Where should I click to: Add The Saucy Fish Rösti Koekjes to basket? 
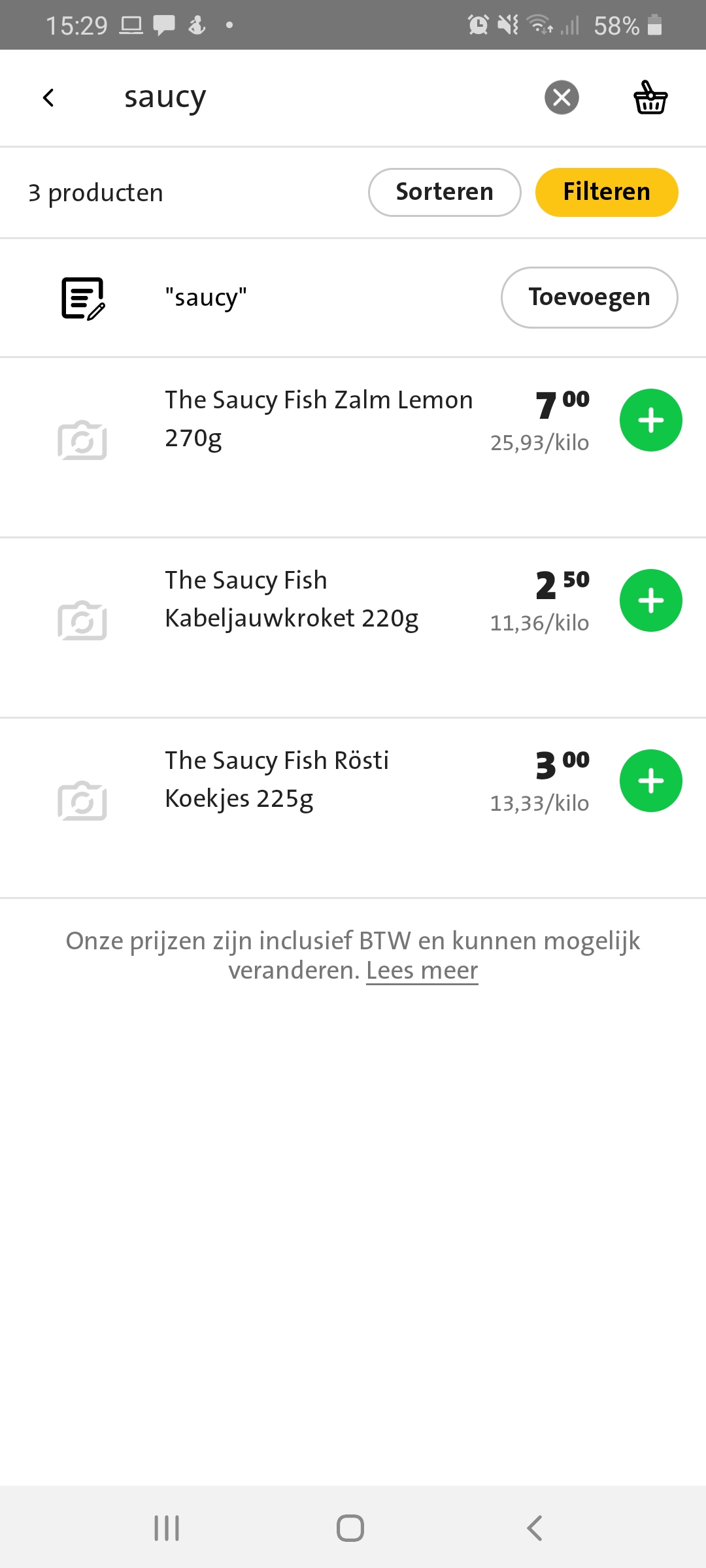click(x=651, y=781)
